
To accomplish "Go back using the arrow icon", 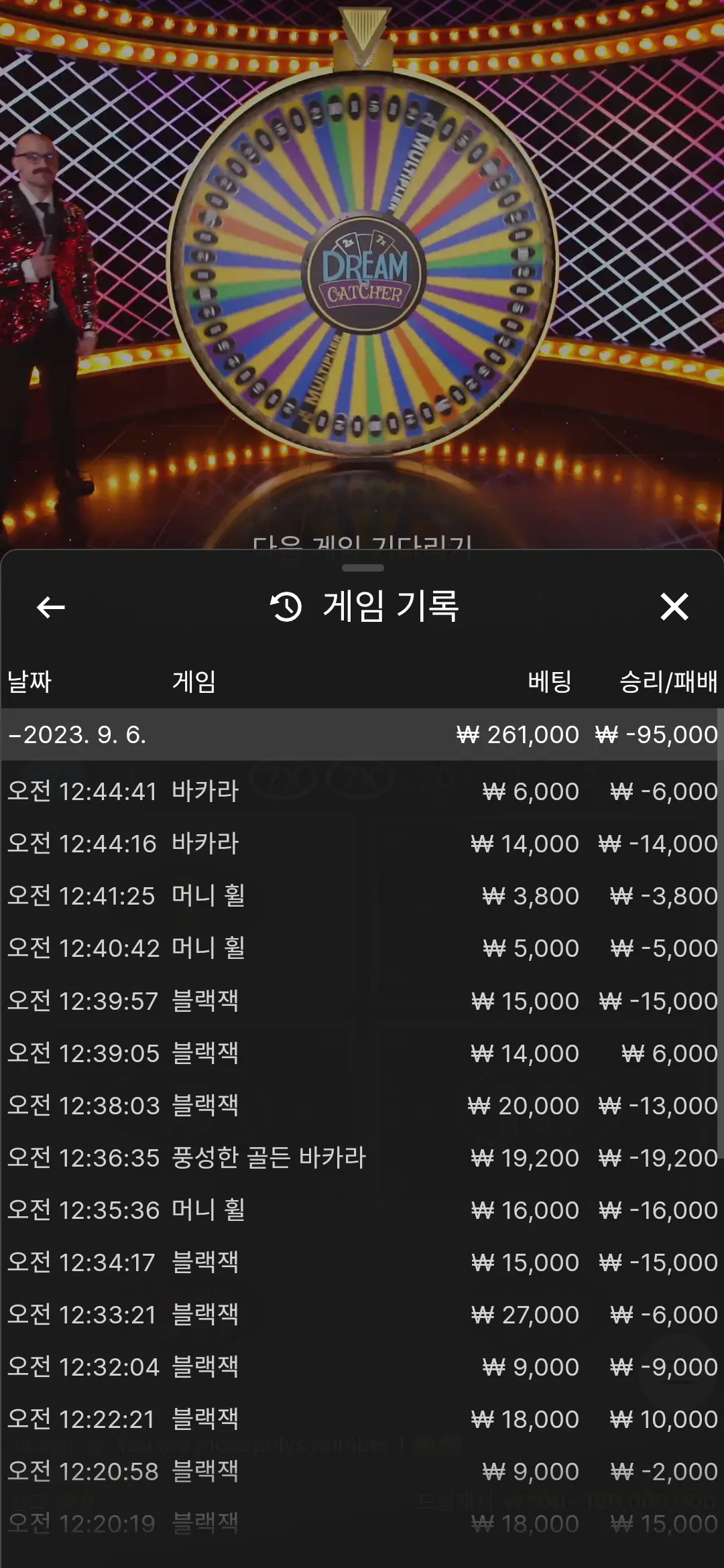I will pyautogui.click(x=51, y=607).
